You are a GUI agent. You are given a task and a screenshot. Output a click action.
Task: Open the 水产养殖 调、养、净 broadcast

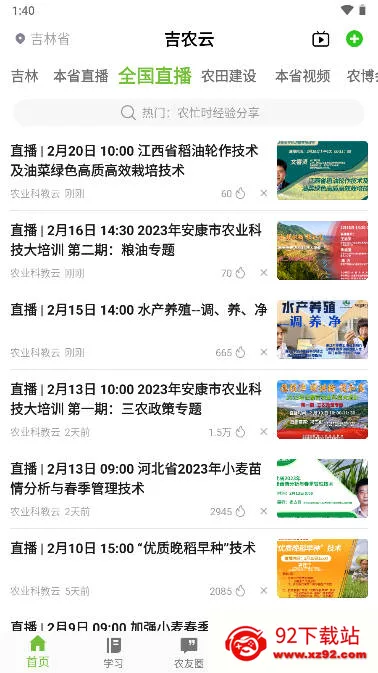tap(189, 330)
